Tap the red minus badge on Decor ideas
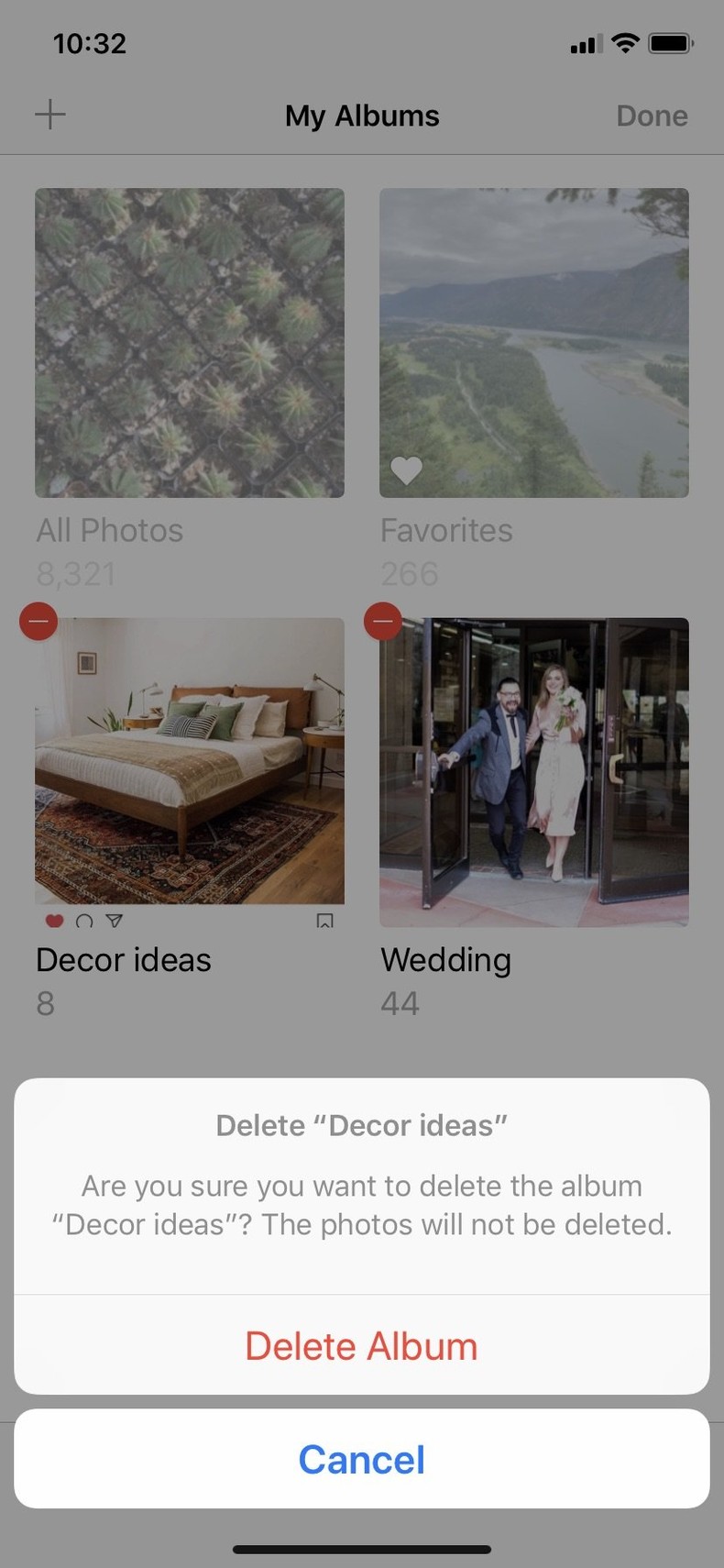Image resolution: width=724 pixels, height=1568 pixels. coord(38,622)
